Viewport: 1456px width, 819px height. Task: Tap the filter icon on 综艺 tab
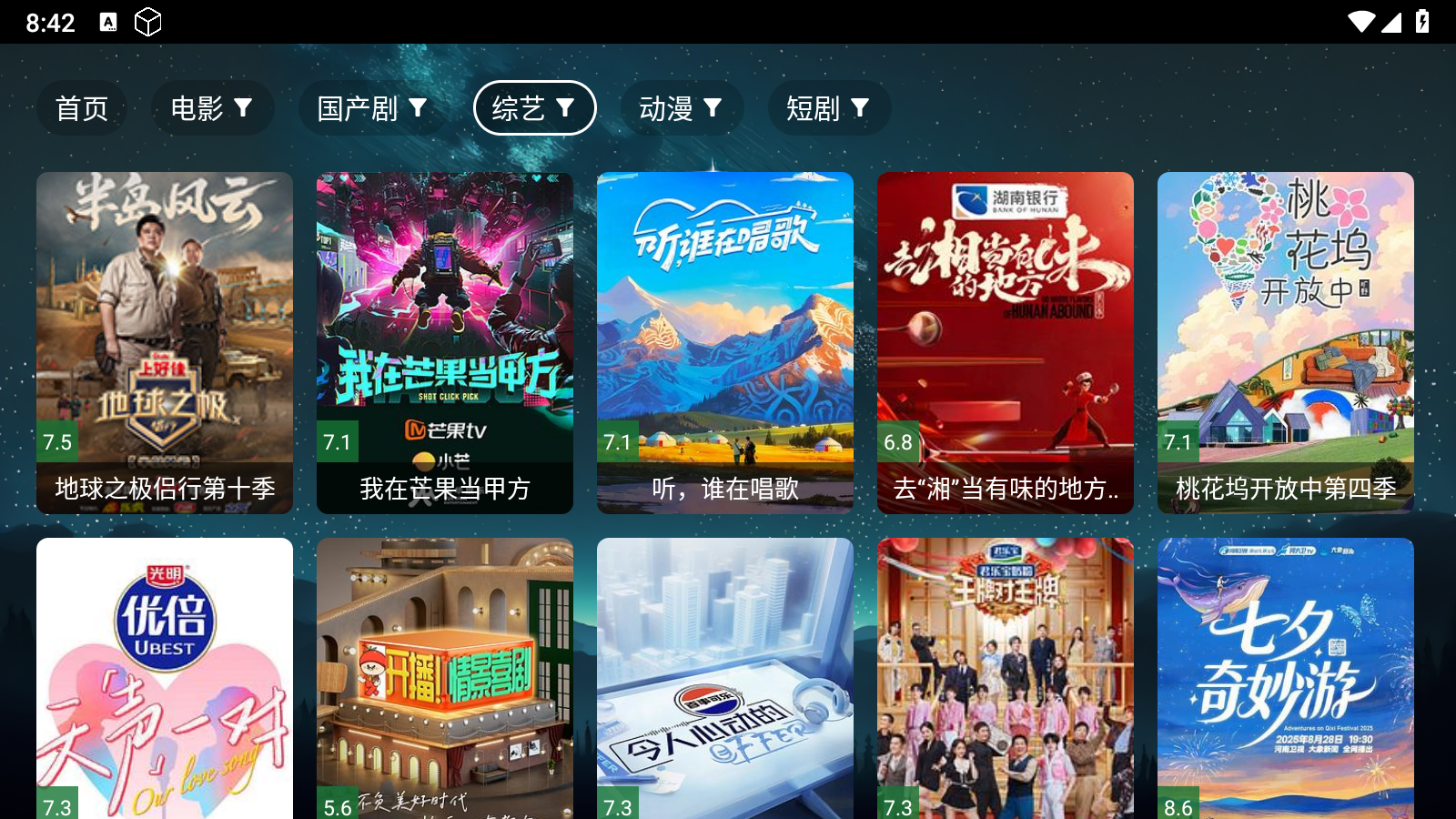565,108
